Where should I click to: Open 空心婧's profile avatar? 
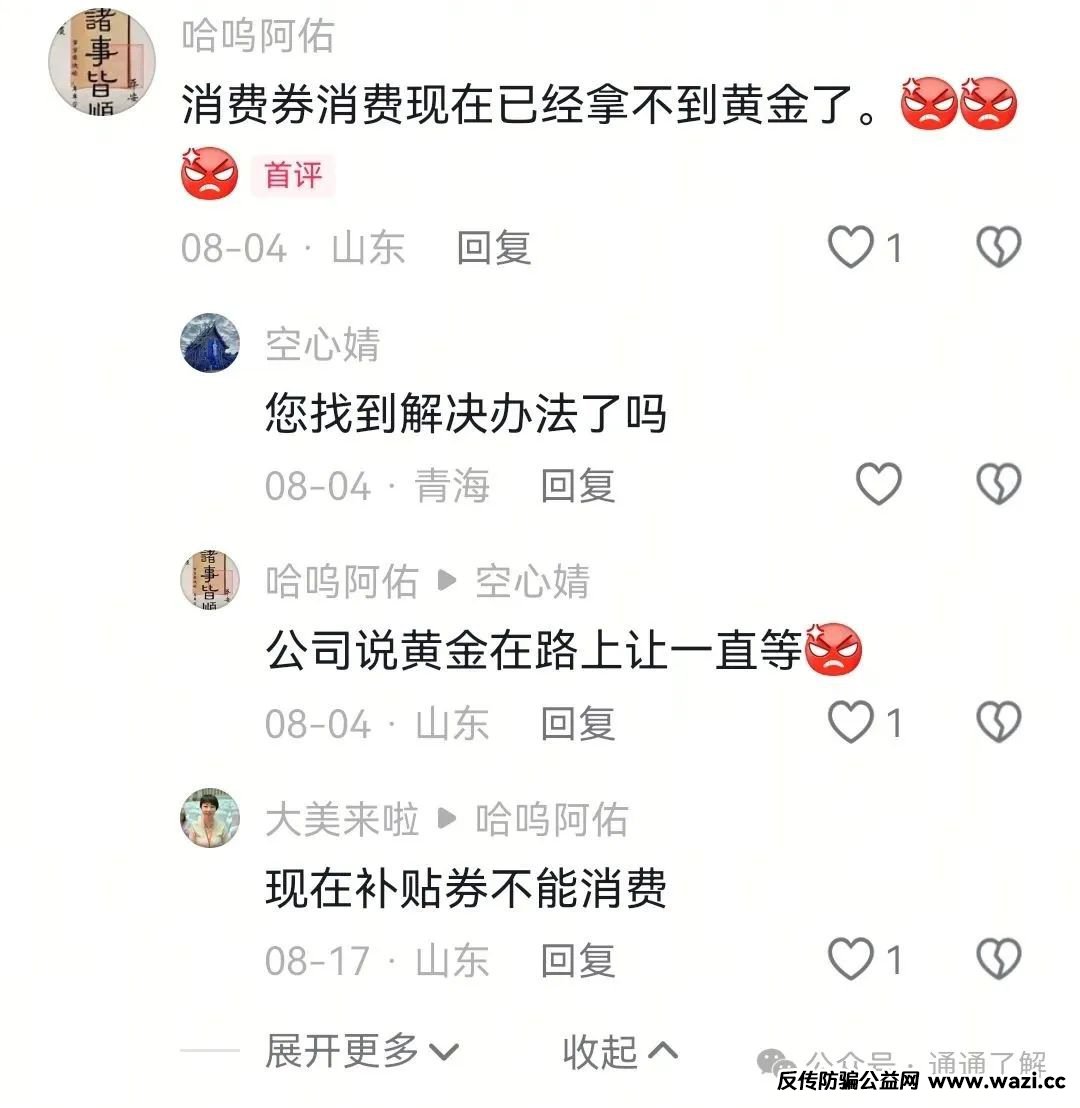point(210,343)
